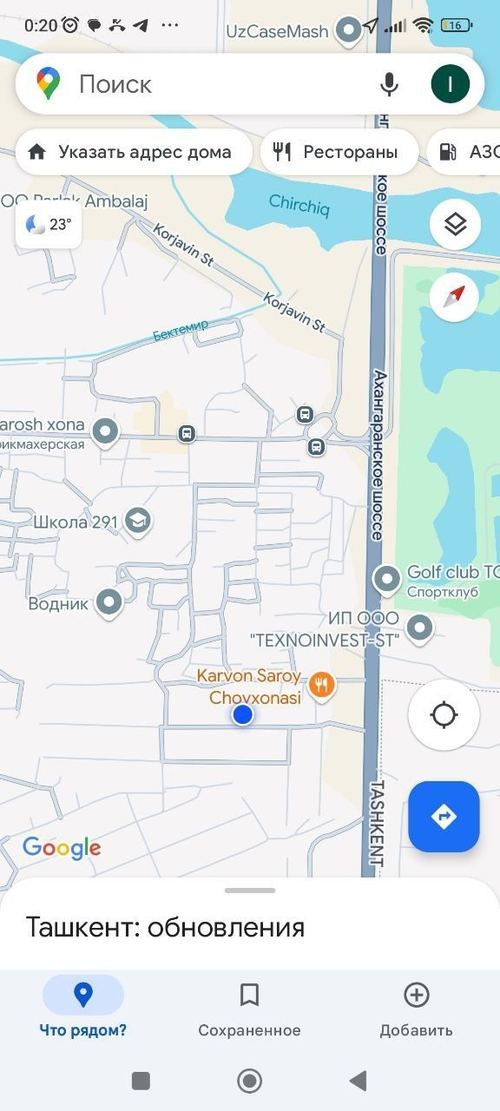Open the map layers button
The height and width of the screenshot is (1111, 500).
click(x=455, y=226)
